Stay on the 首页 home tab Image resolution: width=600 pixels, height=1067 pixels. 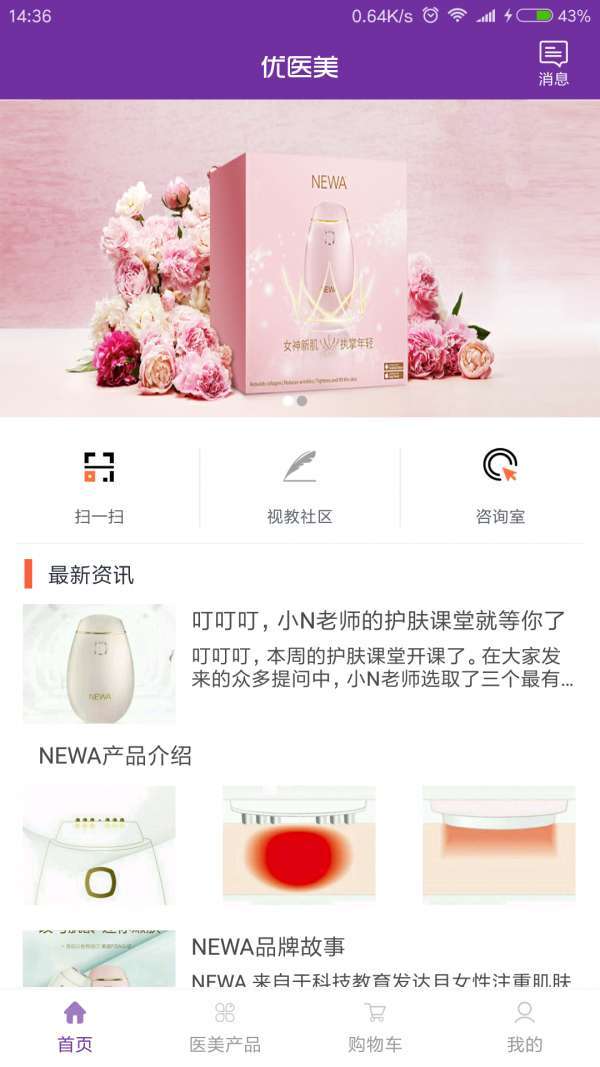[x=75, y=1027]
